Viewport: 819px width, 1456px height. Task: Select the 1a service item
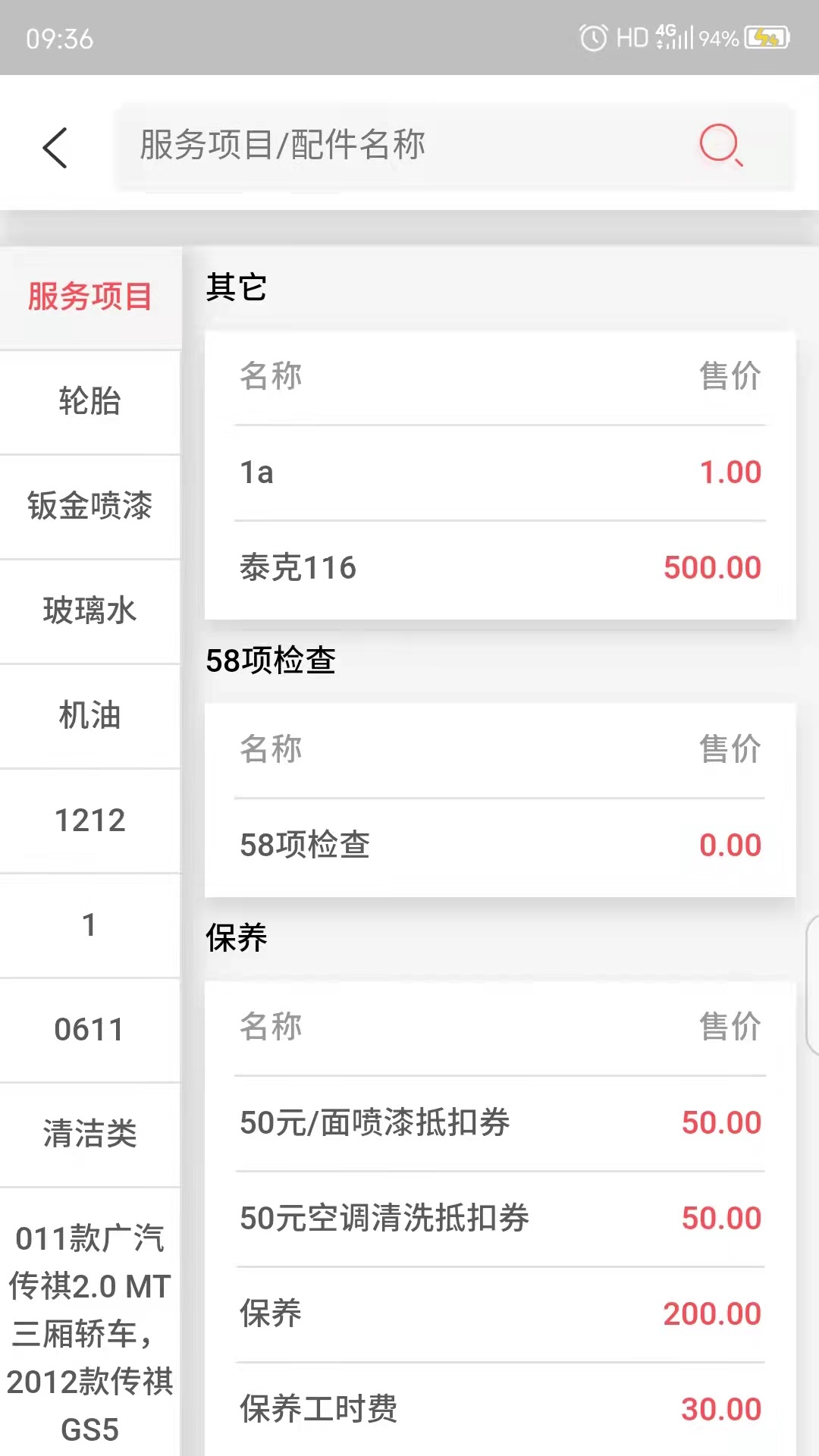499,472
